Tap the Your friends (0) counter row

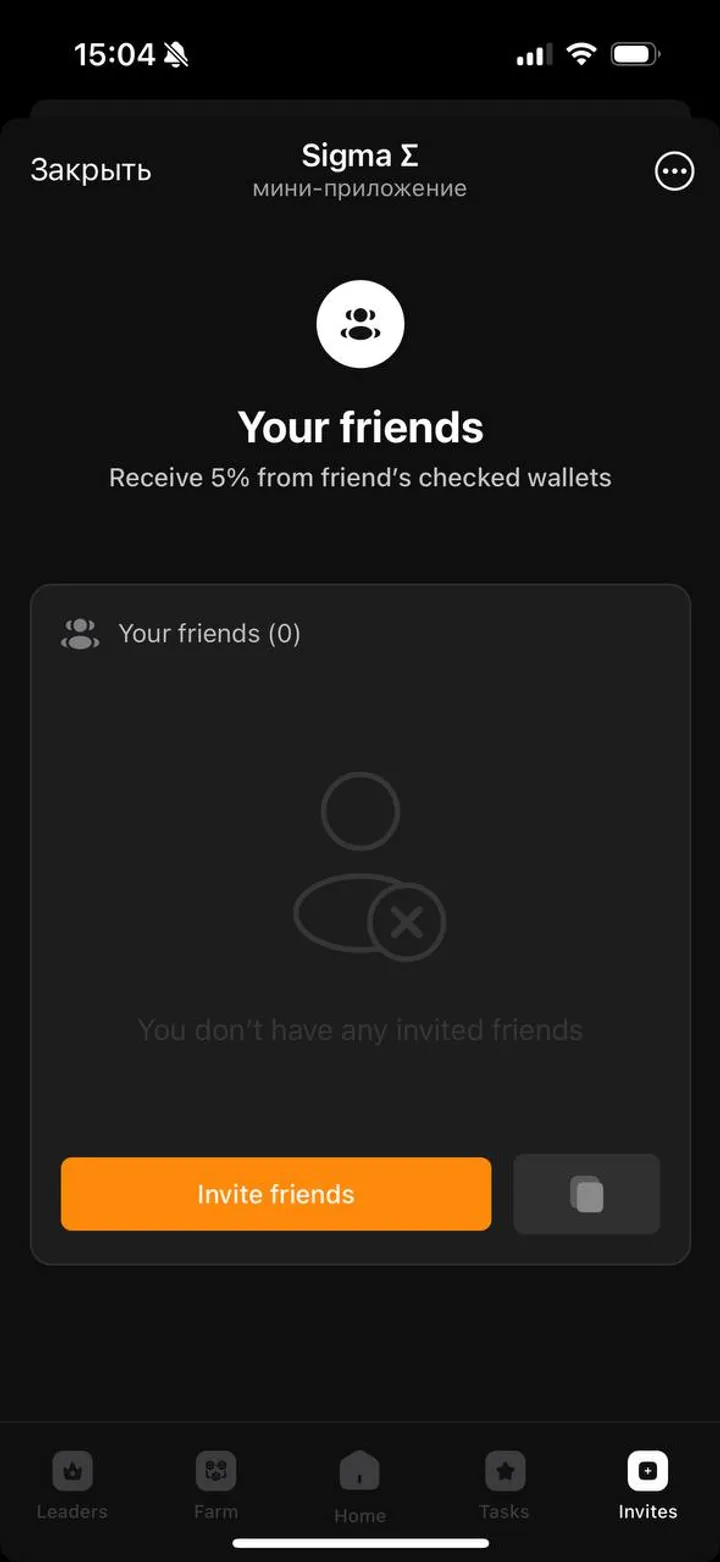click(209, 633)
